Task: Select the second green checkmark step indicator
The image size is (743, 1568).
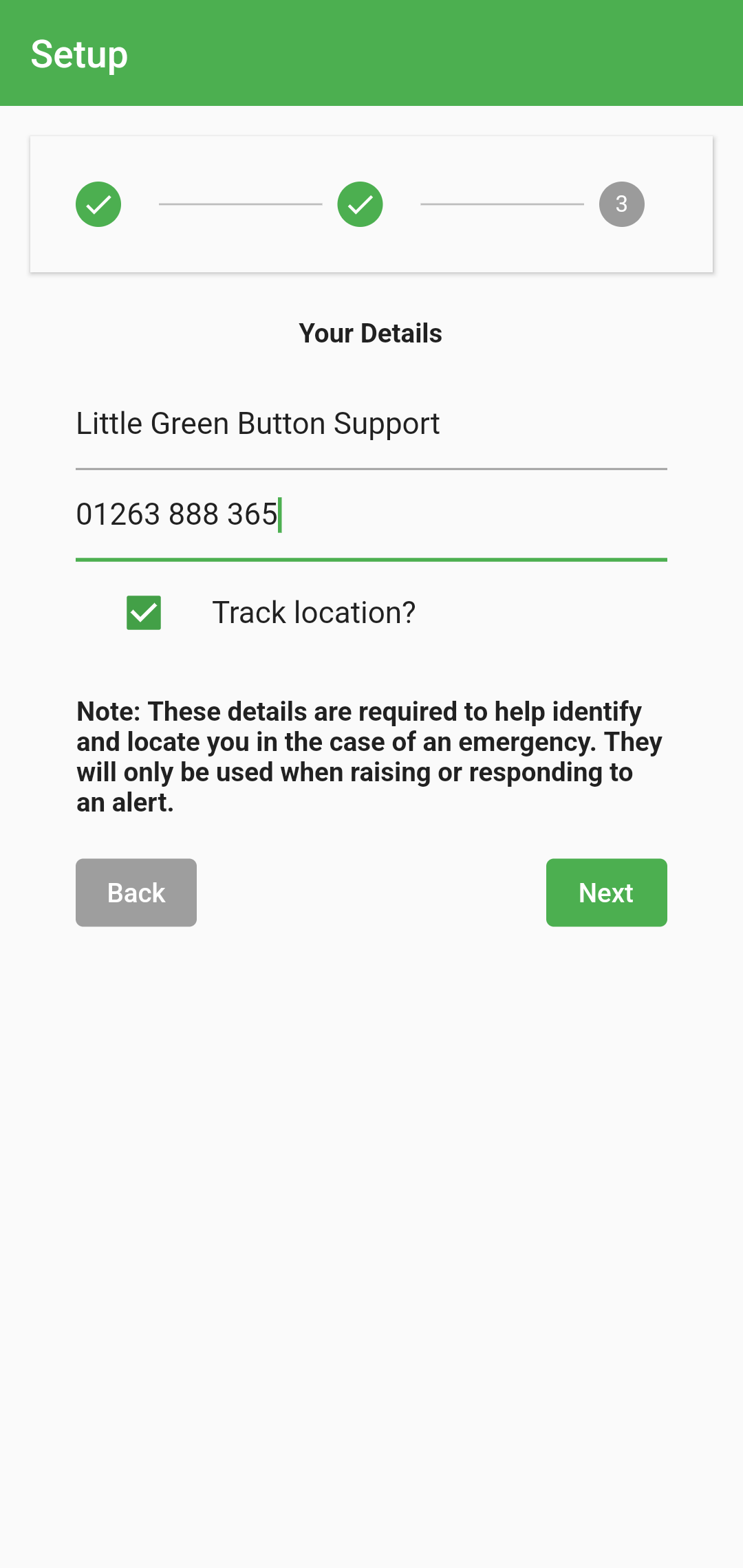Action: click(359, 204)
